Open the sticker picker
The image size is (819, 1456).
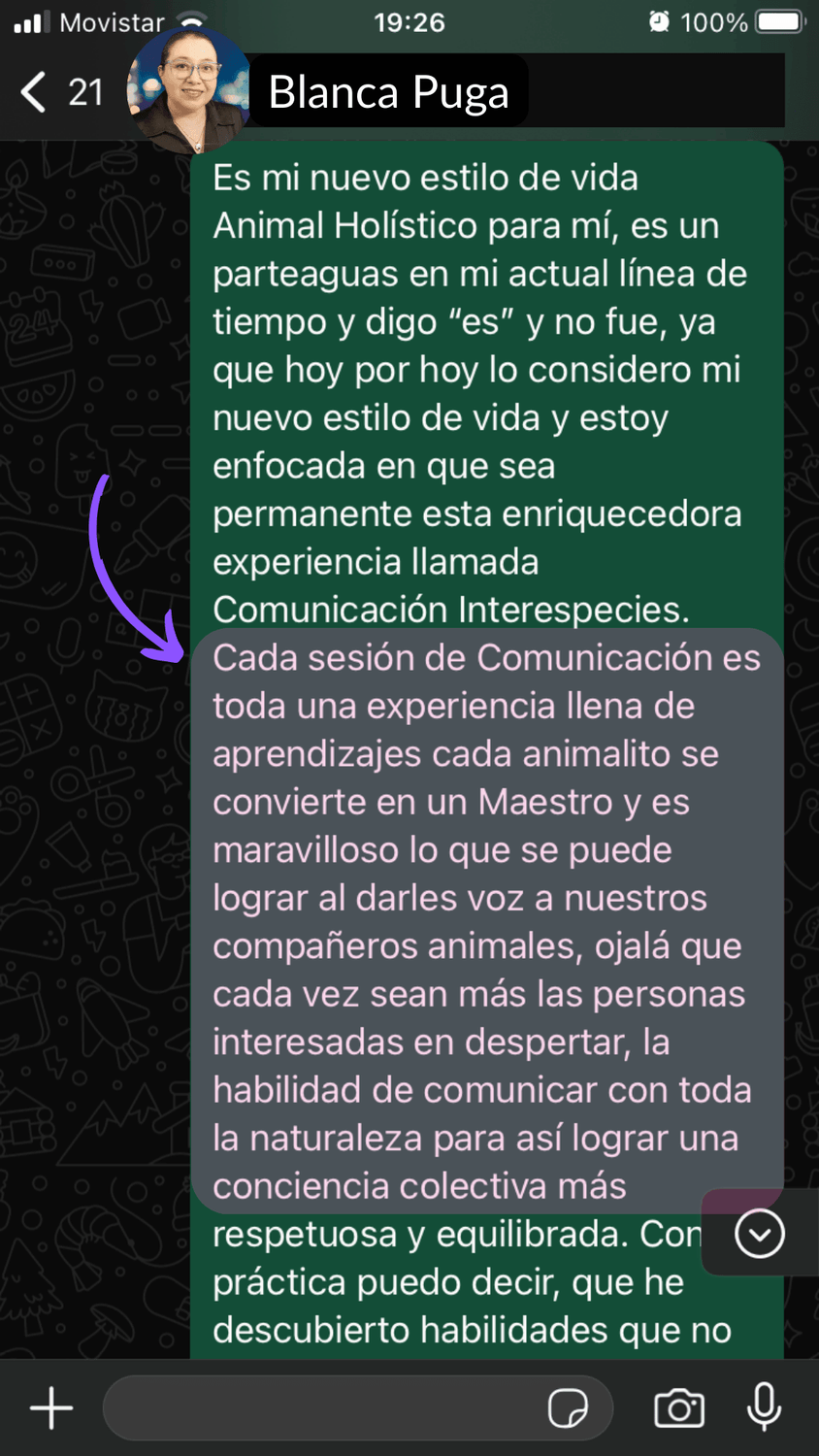[x=568, y=1407]
